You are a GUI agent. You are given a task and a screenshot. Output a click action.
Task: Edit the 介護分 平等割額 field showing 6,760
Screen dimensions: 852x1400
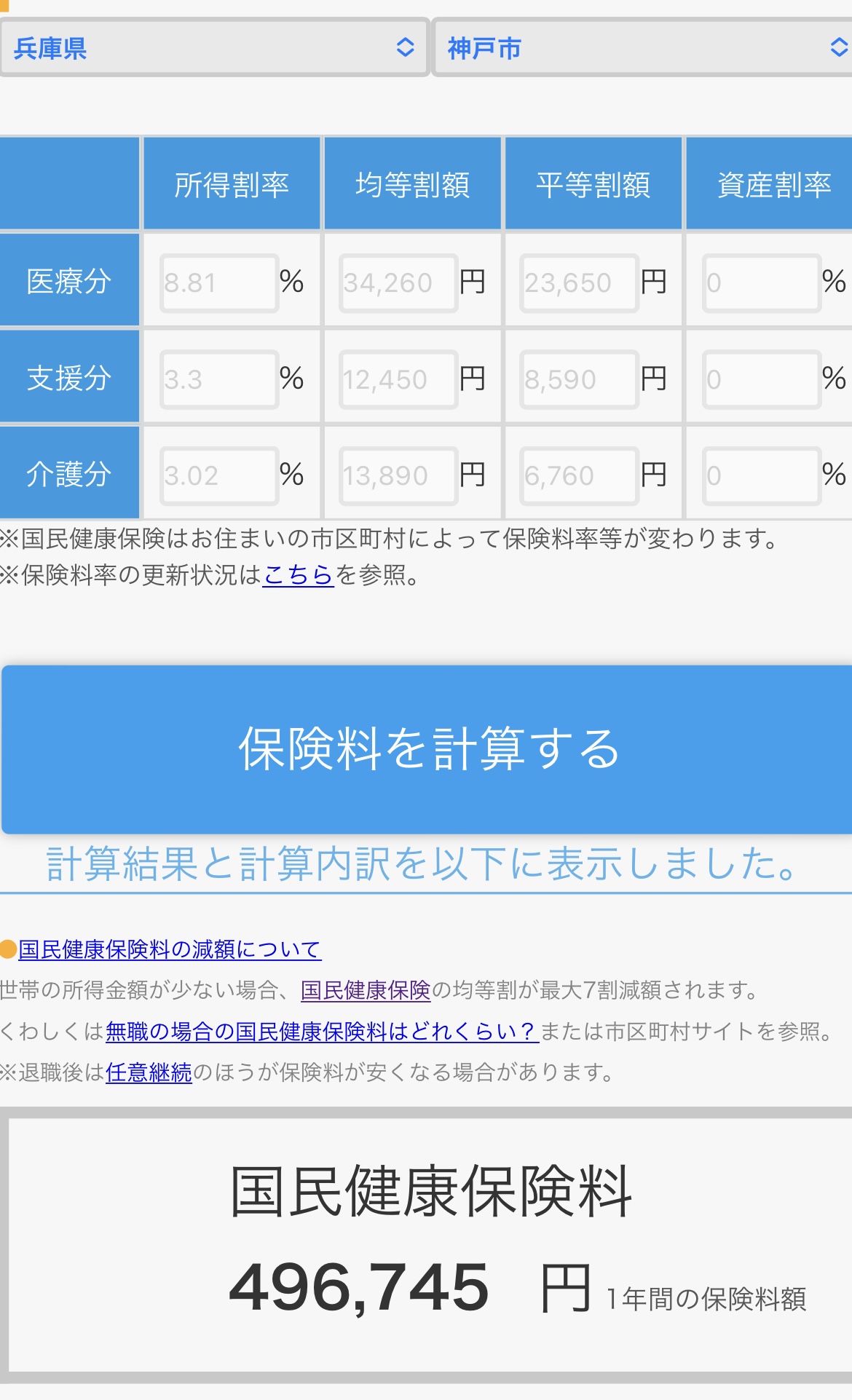point(580,476)
